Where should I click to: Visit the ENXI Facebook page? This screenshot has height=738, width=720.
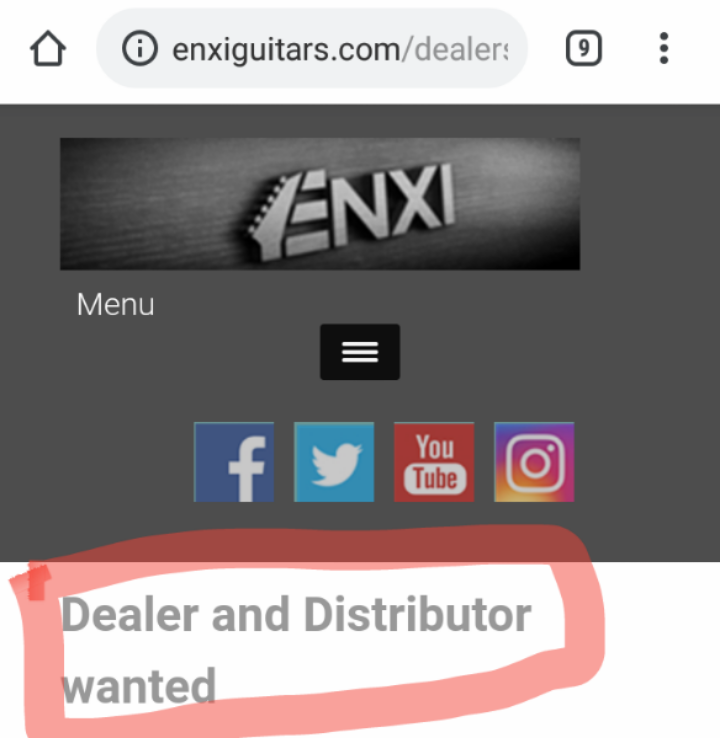234,462
